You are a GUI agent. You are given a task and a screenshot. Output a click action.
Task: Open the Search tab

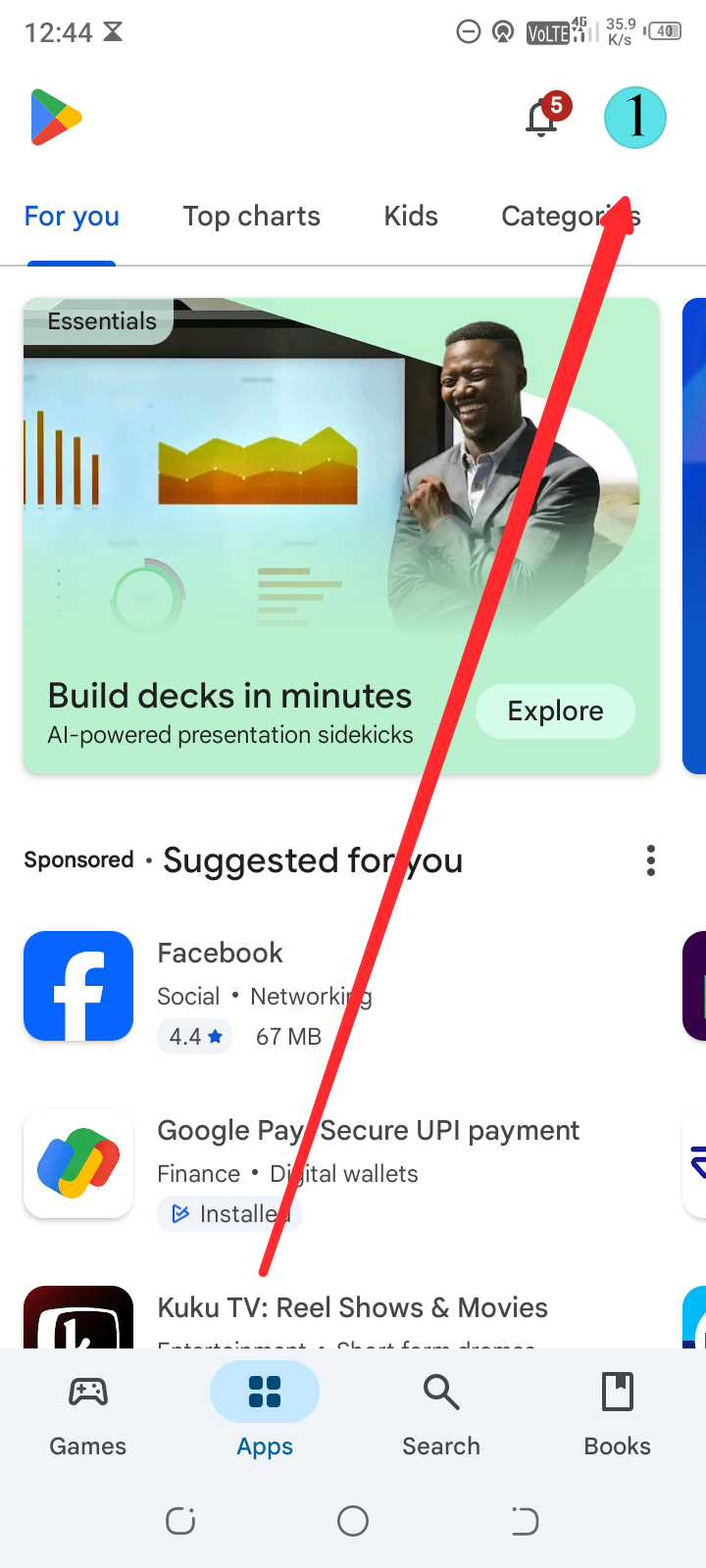(441, 1413)
